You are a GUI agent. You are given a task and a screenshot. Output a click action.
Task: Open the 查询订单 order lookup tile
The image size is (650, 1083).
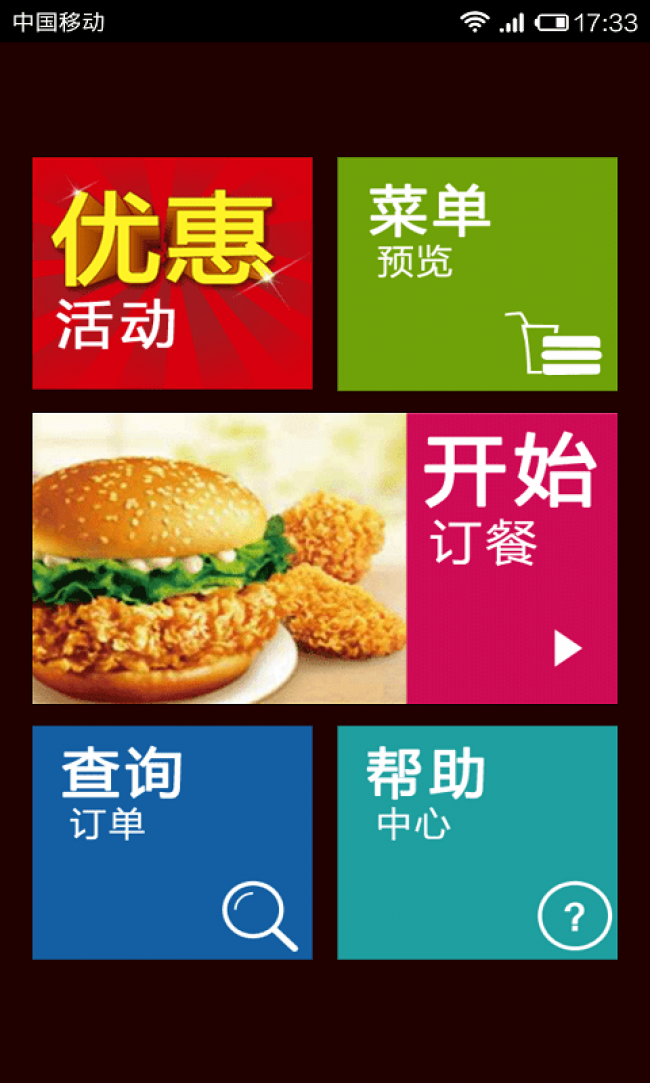pyautogui.click(x=172, y=842)
